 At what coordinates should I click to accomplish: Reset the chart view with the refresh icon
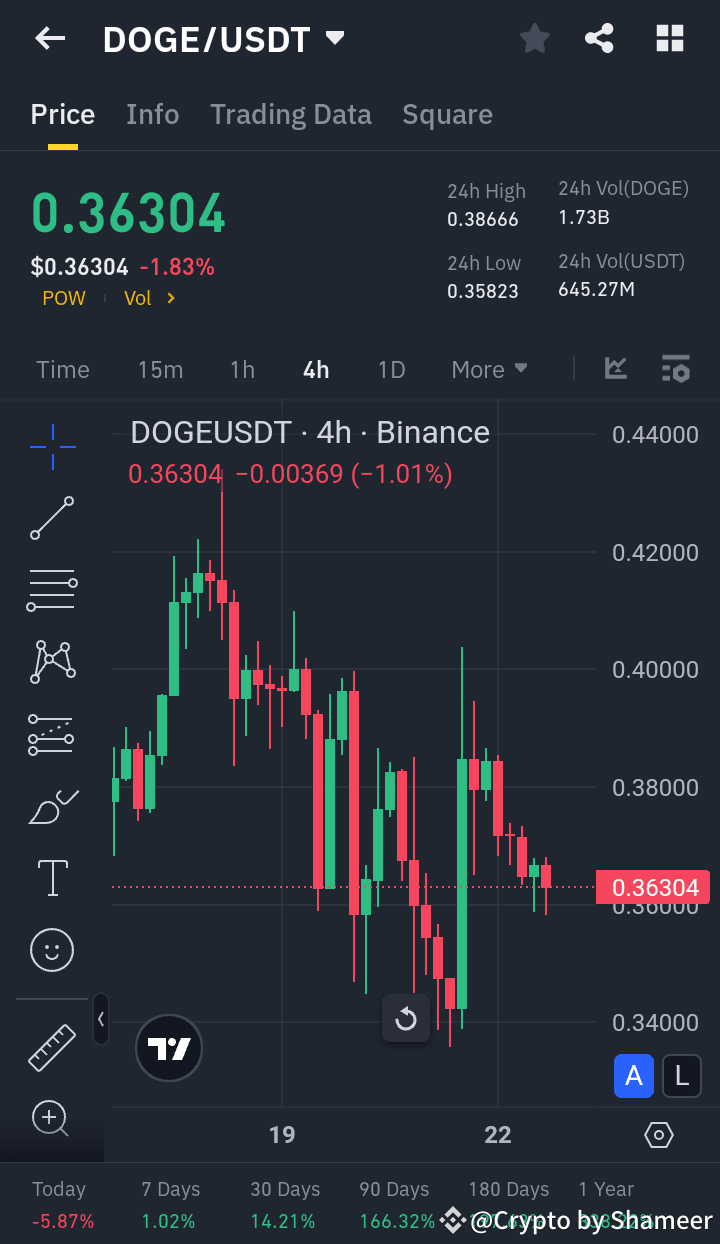pos(406,1018)
